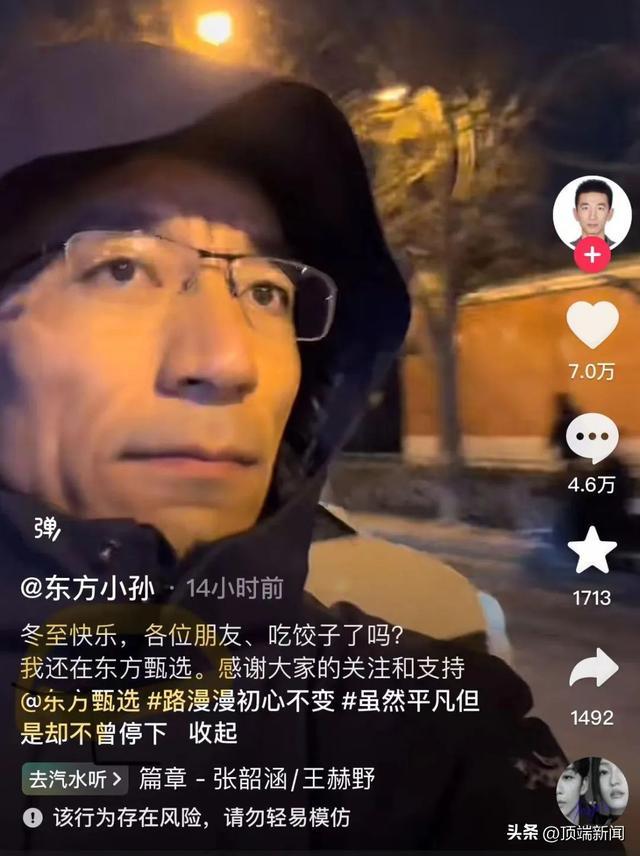This screenshot has height=856, width=640.
Task: Tap the 去汽水听 chip
Action: 75,778
